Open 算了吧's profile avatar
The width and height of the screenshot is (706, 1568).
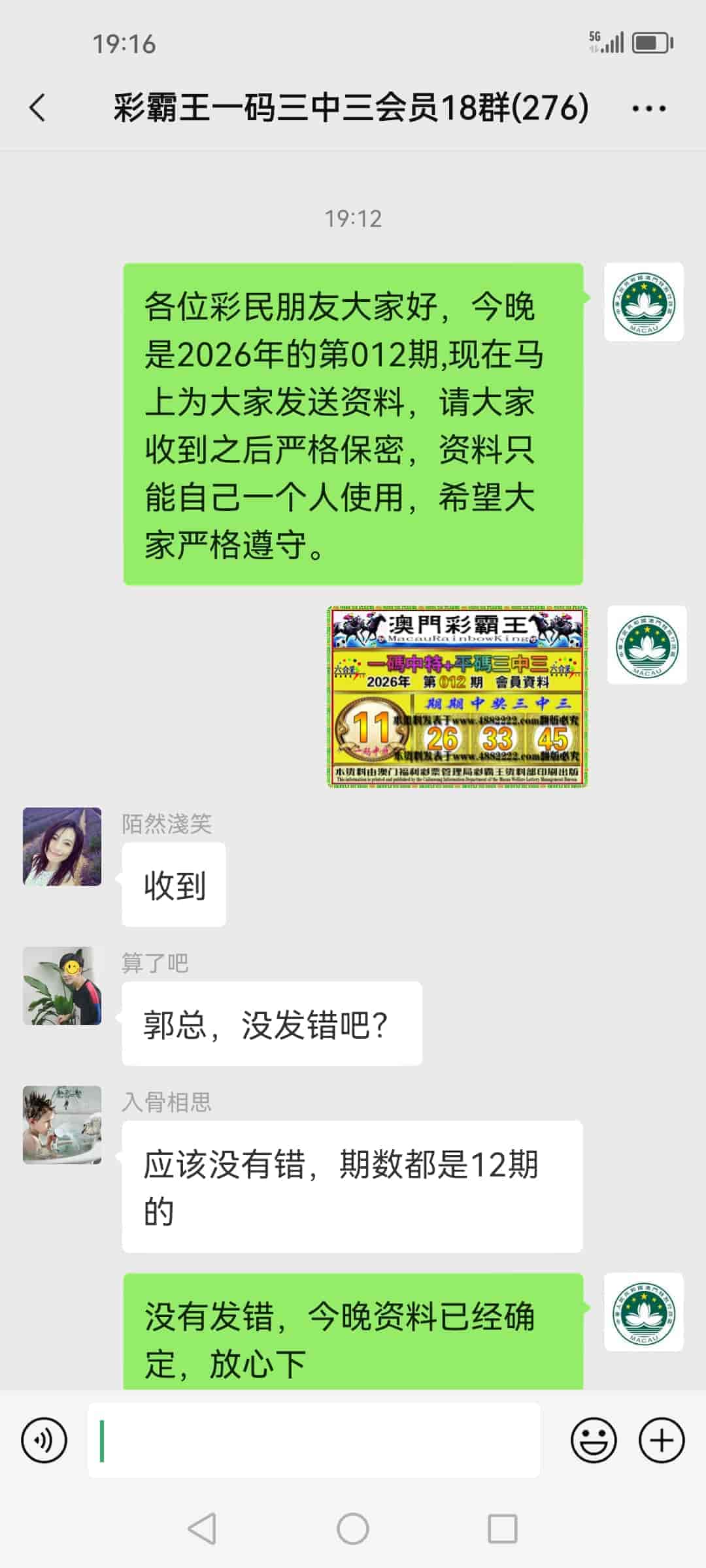click(x=62, y=986)
